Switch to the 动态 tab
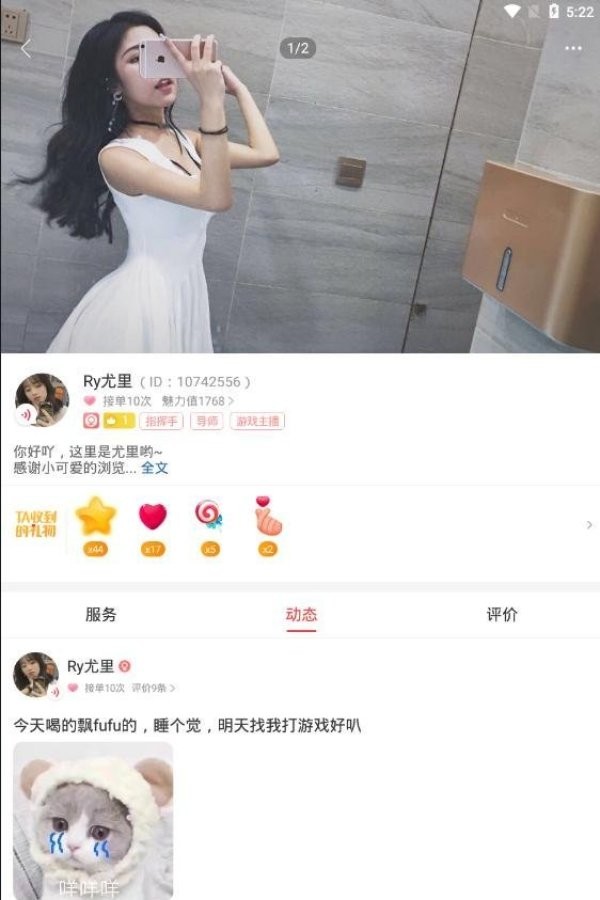The image size is (600, 900). [301, 614]
